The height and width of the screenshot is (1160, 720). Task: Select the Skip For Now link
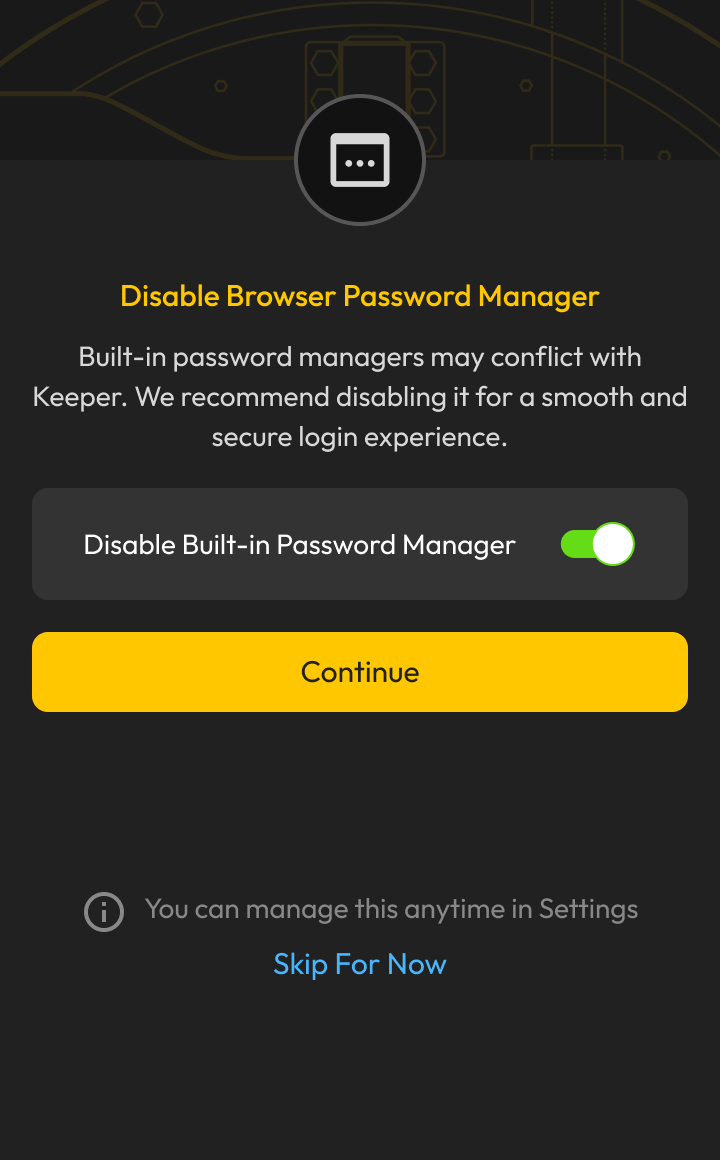(360, 964)
